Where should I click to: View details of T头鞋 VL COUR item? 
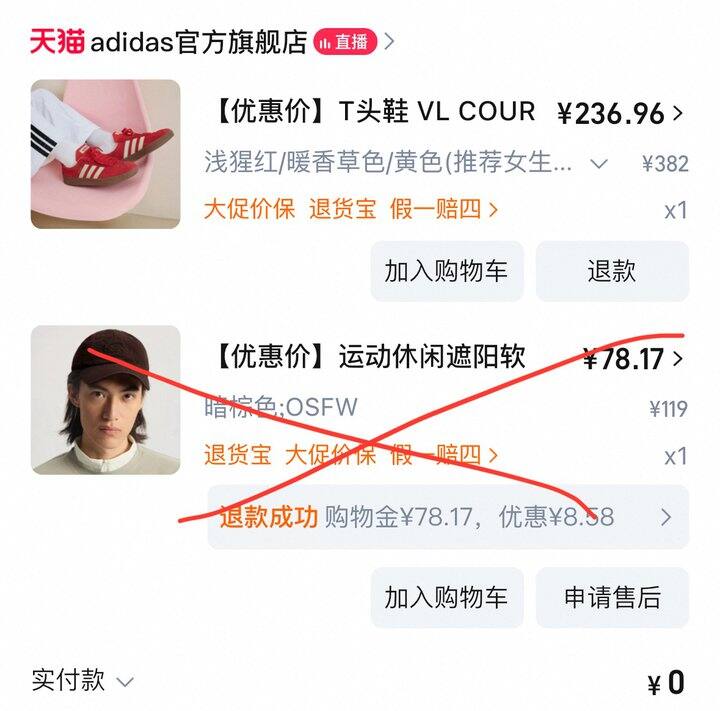[x=375, y=112]
